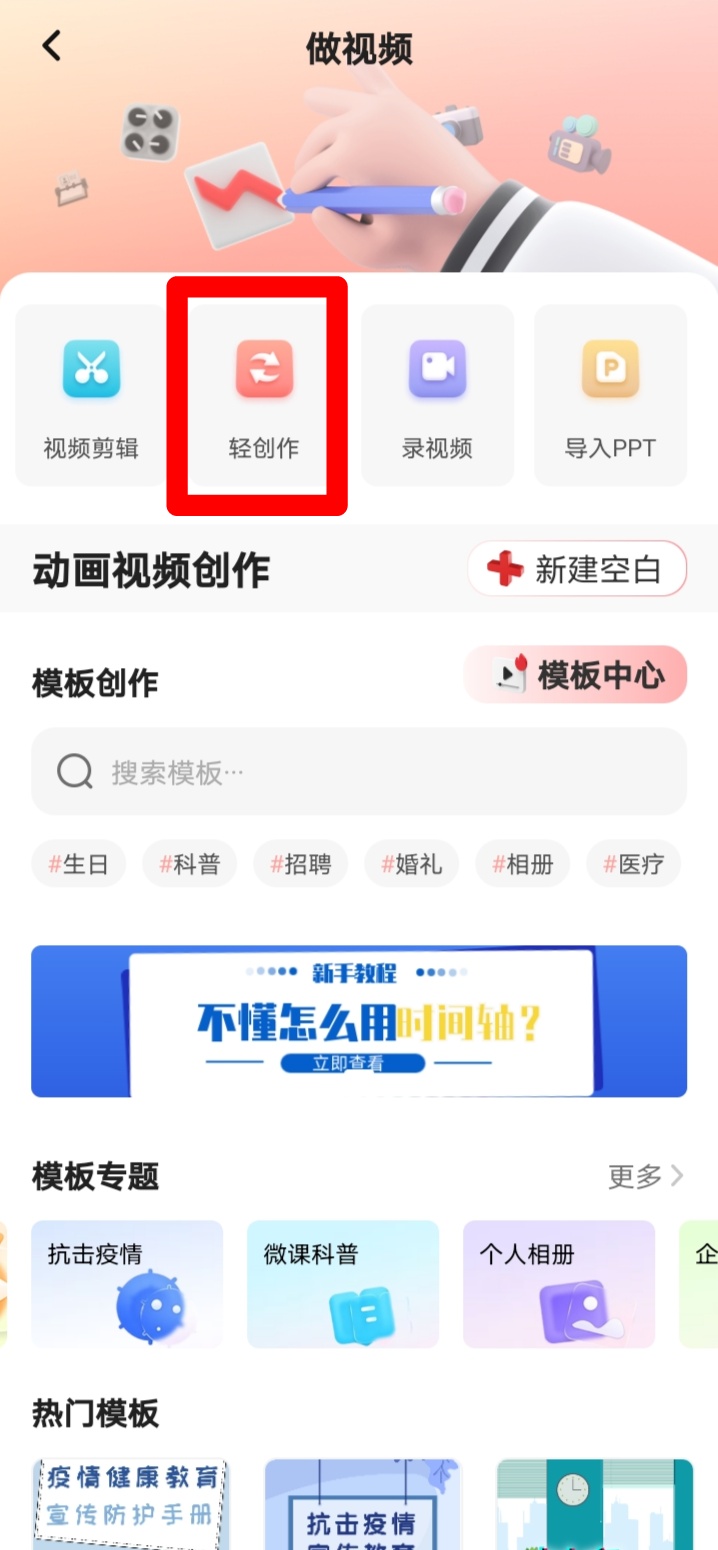
Task: Open the 抗击疫情 topic card
Action: (x=127, y=1284)
